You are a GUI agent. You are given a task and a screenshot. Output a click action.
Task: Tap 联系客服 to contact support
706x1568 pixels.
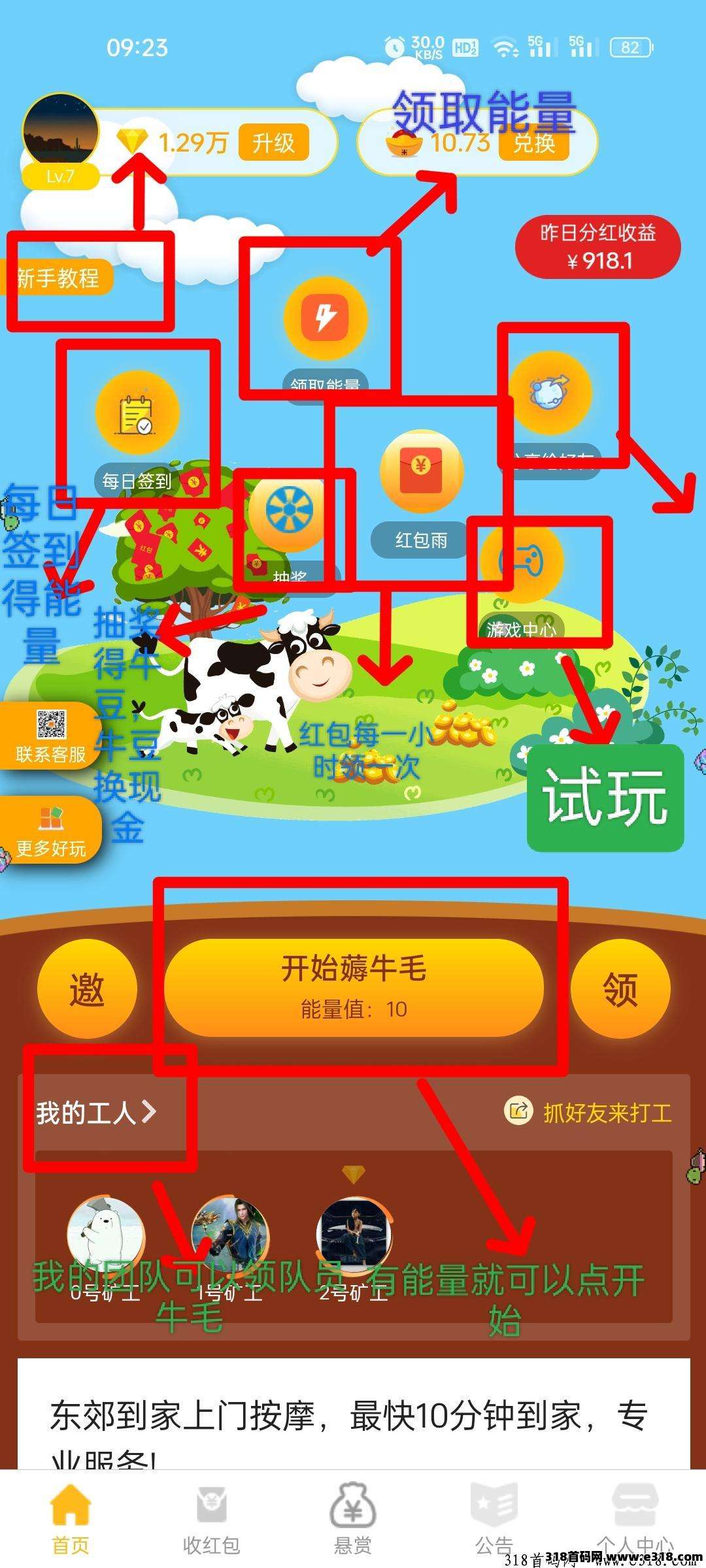(x=50, y=736)
